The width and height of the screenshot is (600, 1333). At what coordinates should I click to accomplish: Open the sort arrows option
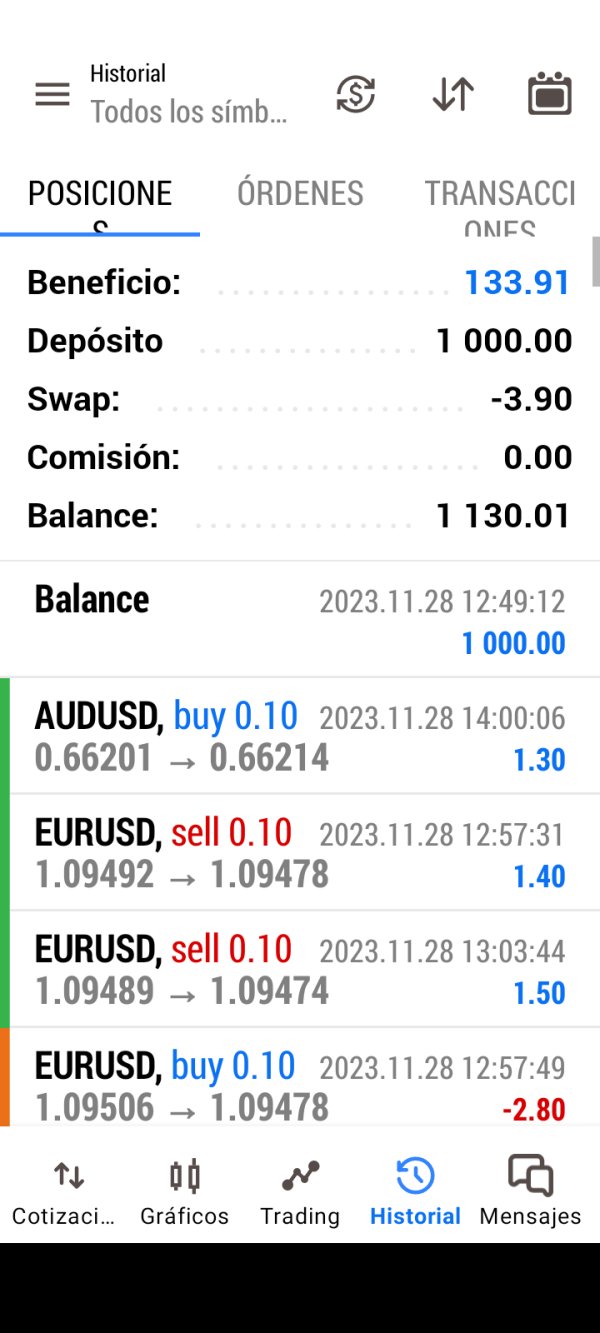[453, 95]
